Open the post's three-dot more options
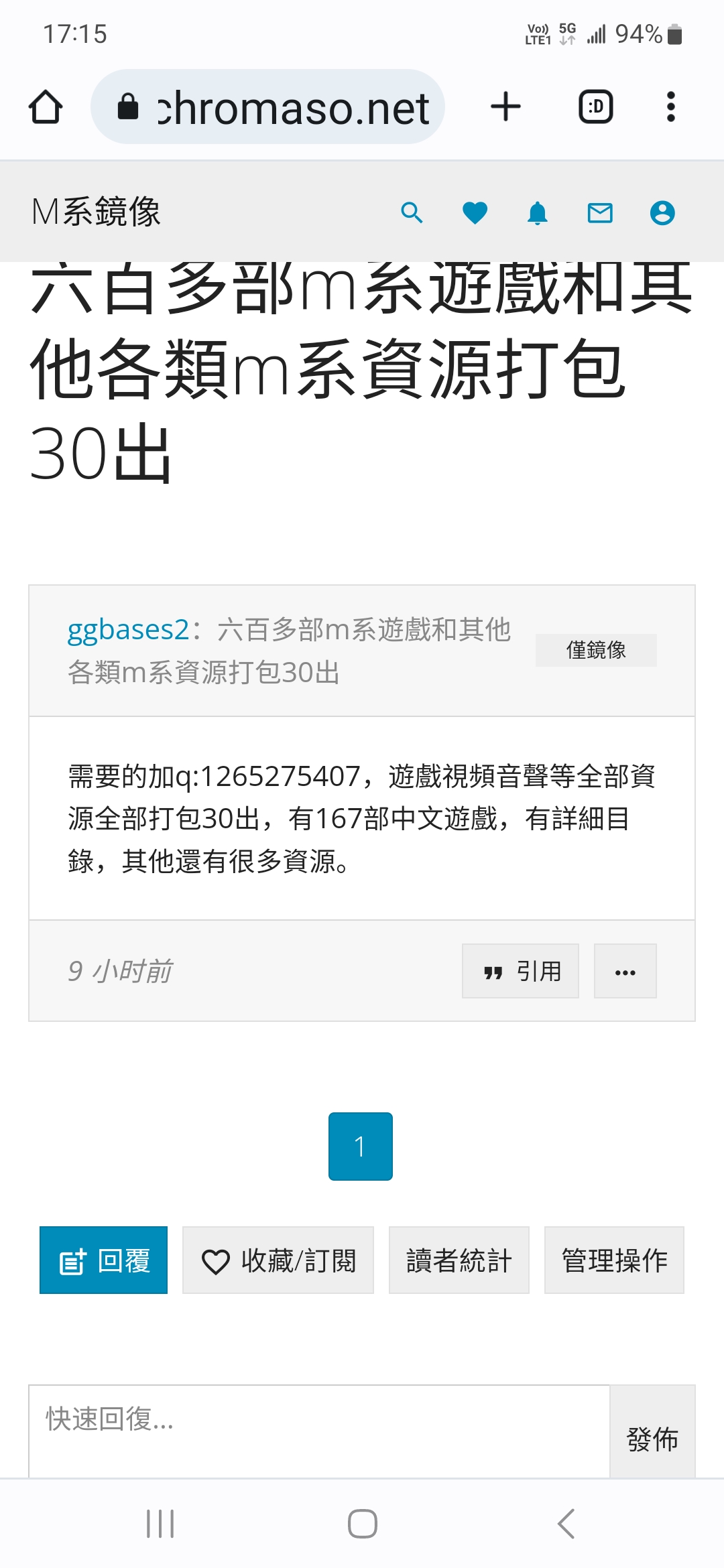The height and width of the screenshot is (1568, 724). (x=625, y=972)
